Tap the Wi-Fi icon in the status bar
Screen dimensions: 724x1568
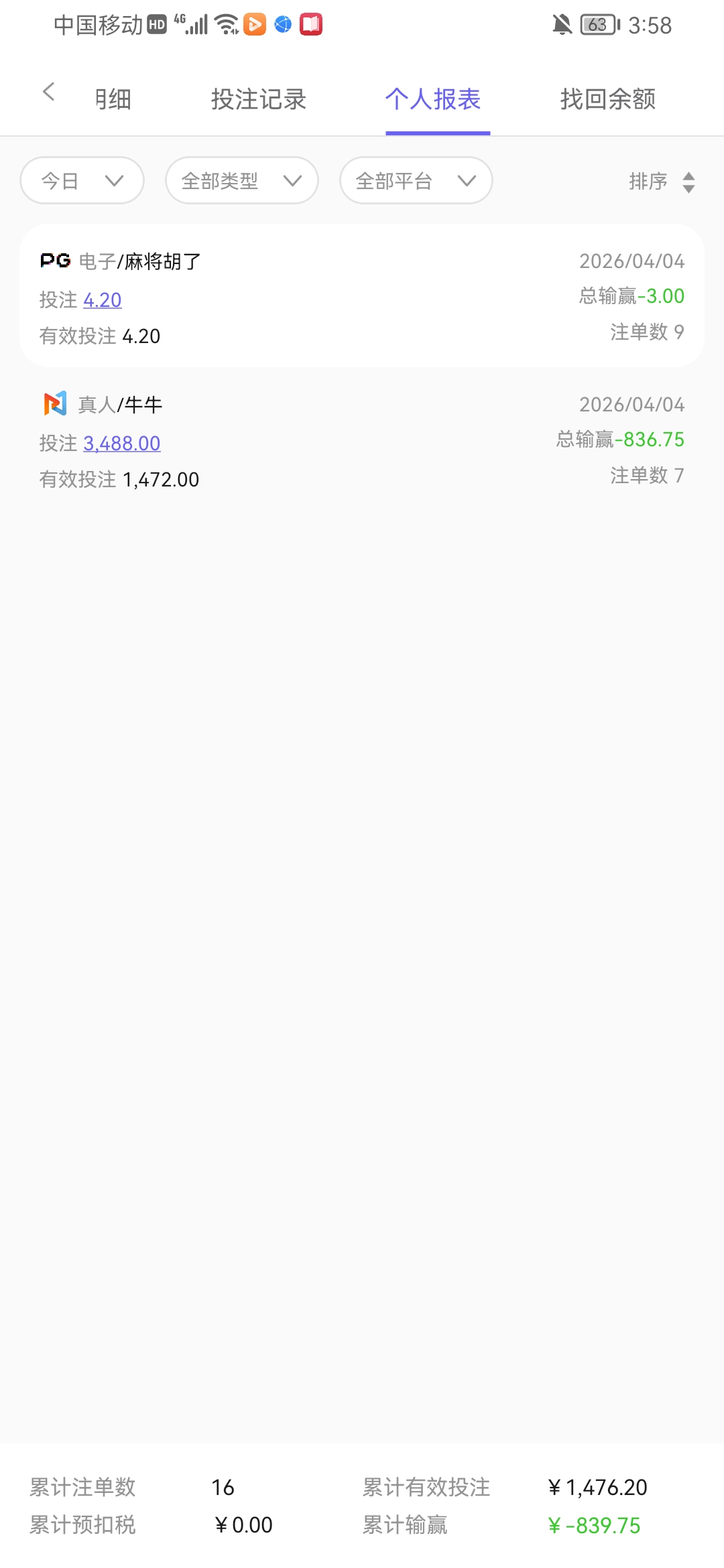[225, 24]
